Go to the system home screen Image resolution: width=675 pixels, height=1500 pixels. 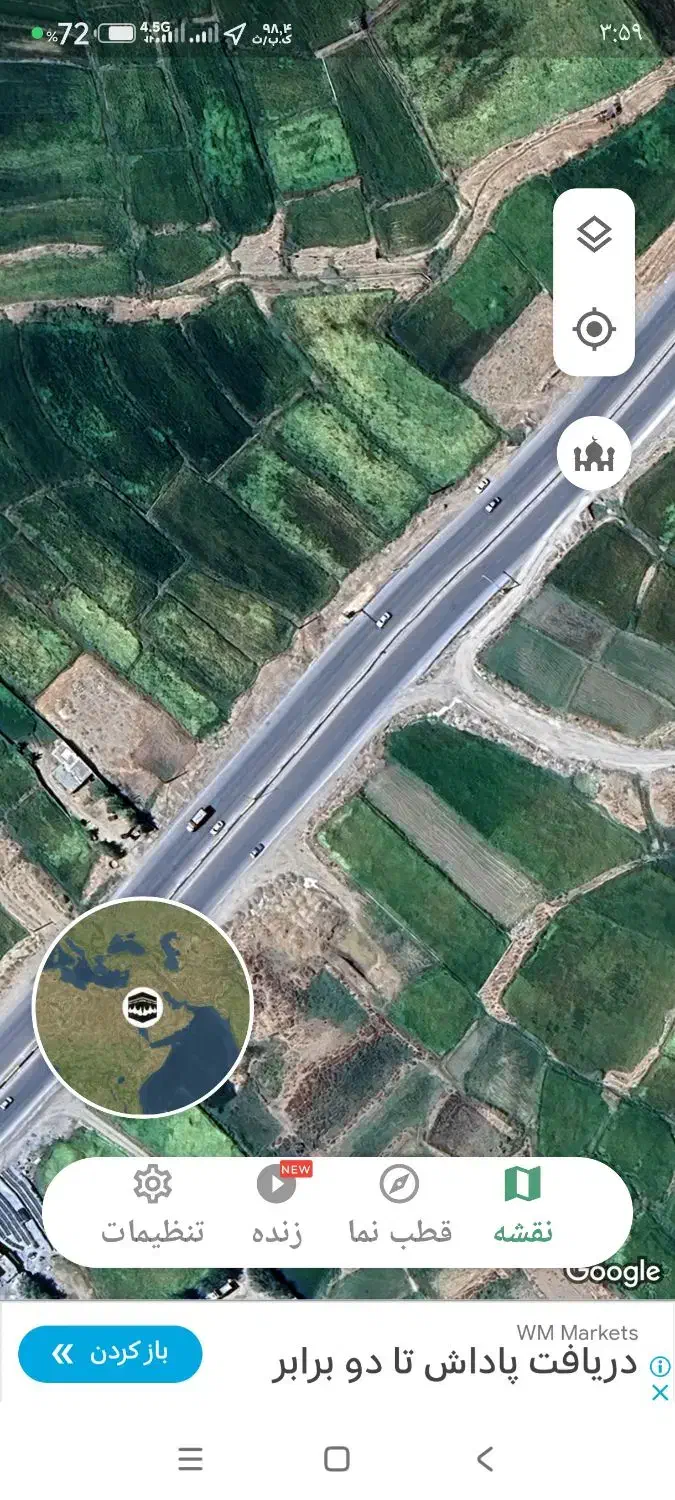[x=337, y=1459]
